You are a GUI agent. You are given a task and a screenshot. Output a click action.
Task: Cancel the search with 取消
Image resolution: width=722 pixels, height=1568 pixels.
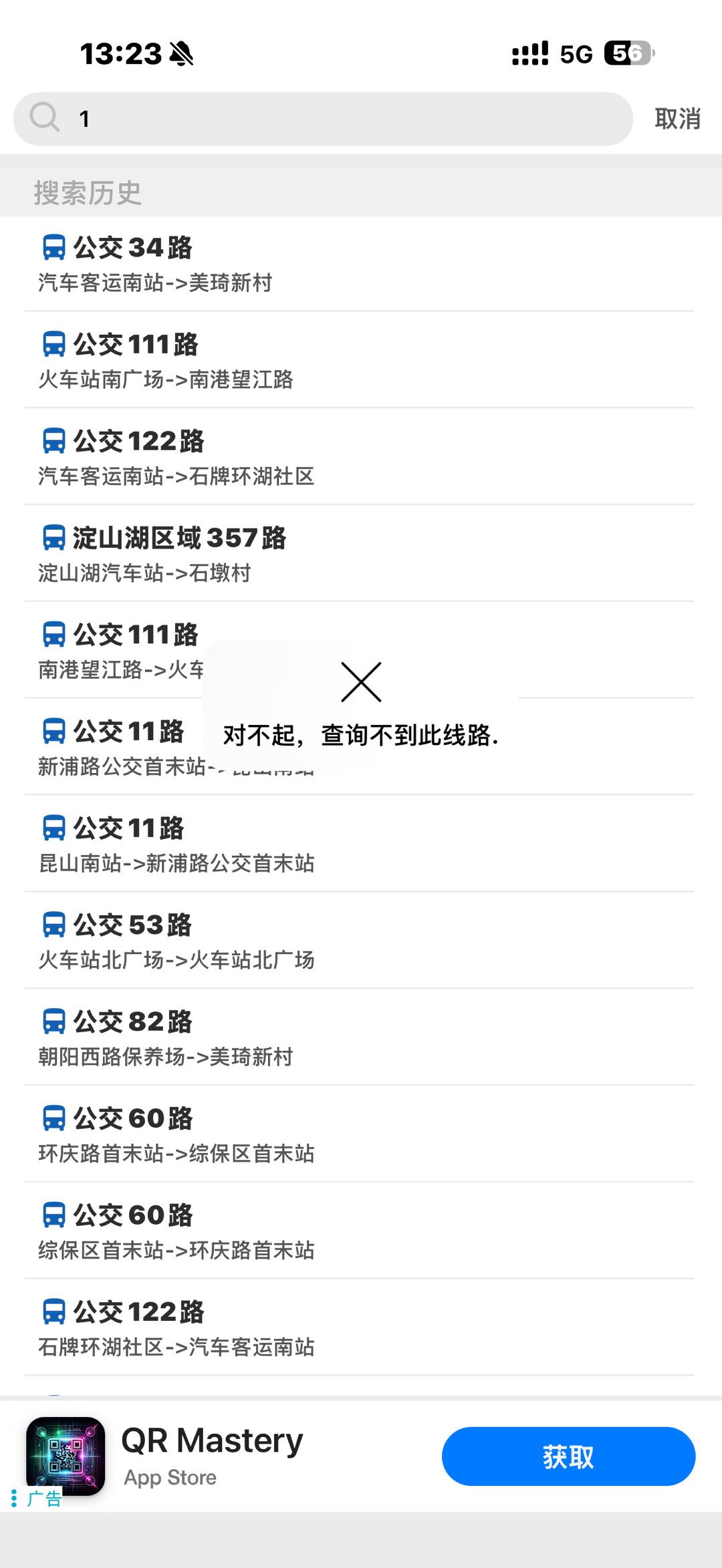(x=677, y=119)
